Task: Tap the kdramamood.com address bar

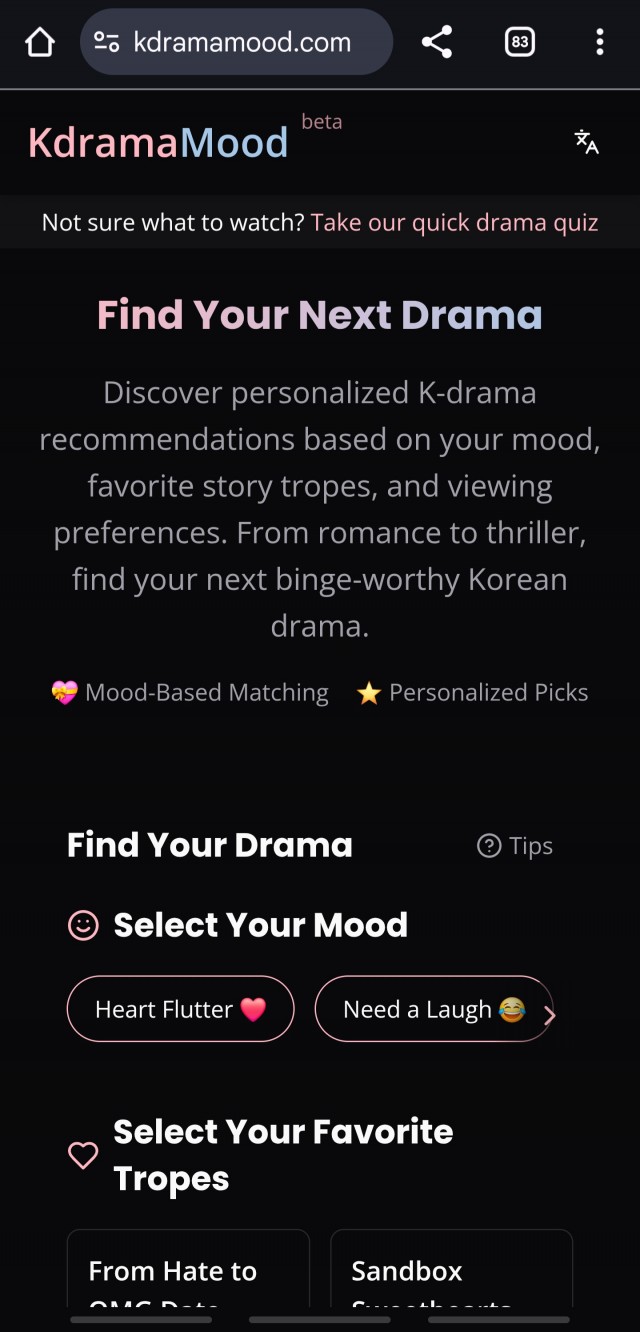Action: pyautogui.click(x=240, y=42)
